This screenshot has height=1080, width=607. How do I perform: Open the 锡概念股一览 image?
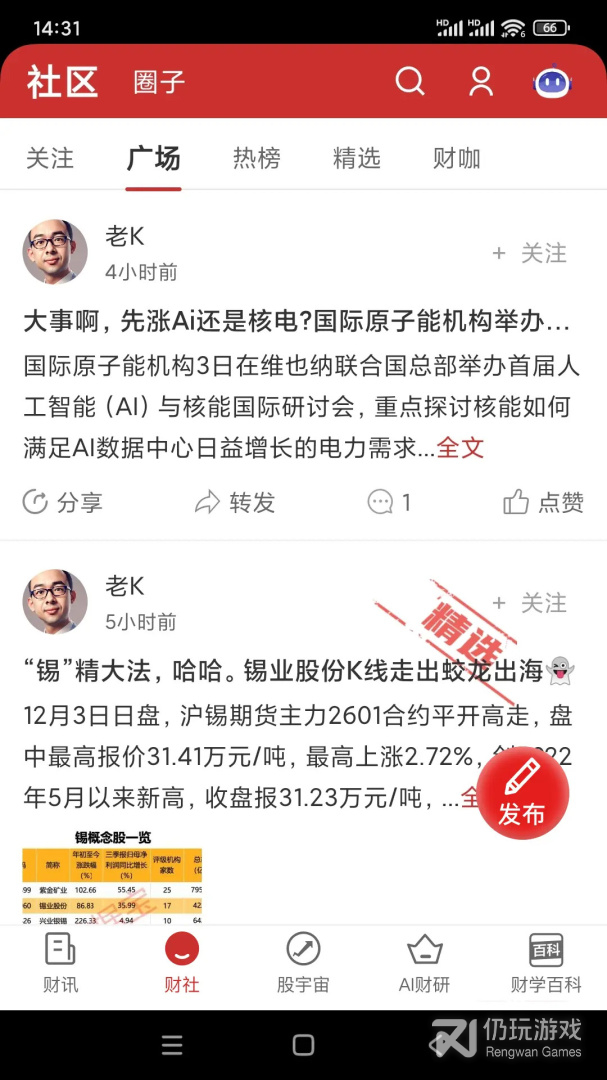(x=112, y=877)
